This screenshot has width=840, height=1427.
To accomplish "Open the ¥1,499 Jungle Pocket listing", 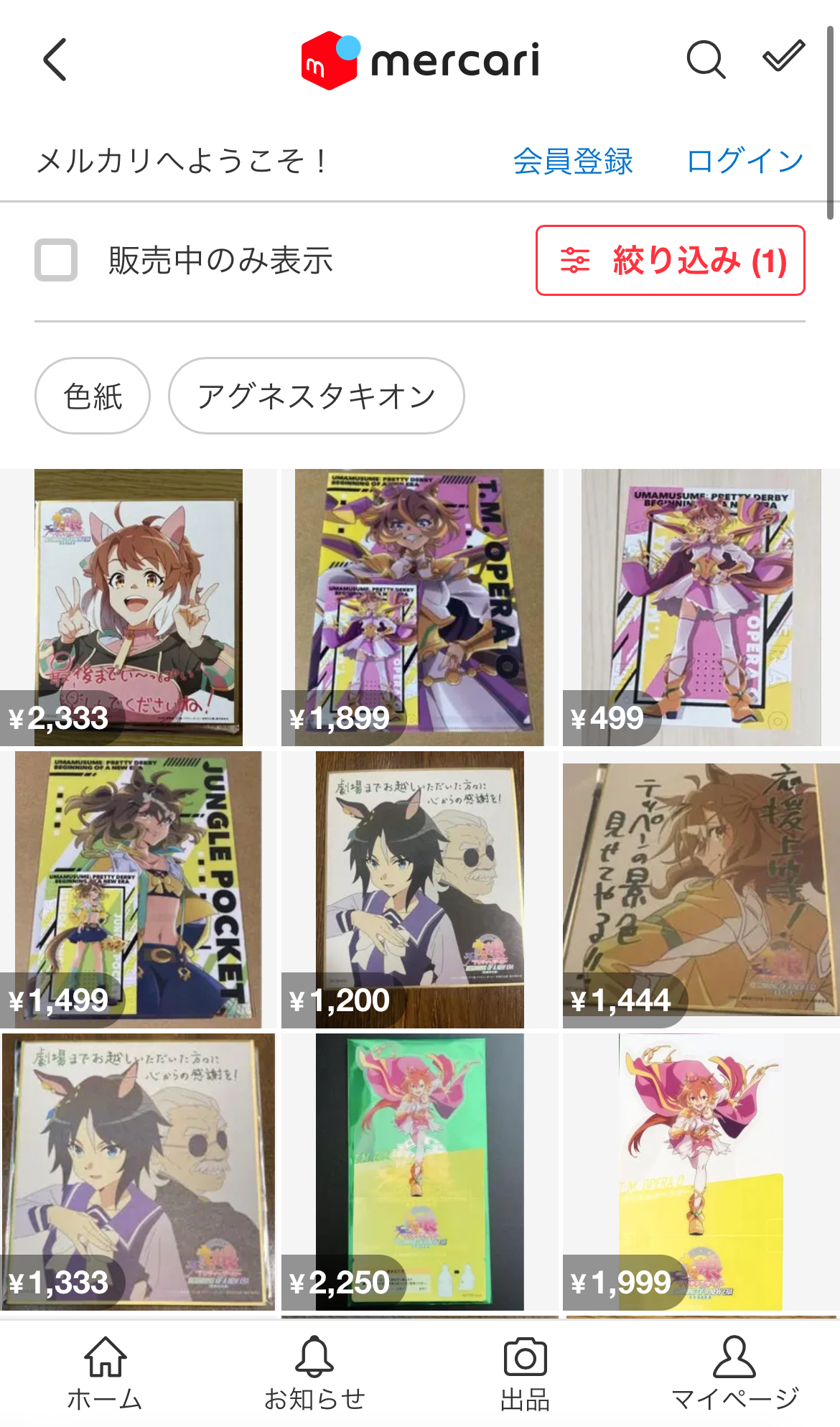I will [x=139, y=889].
